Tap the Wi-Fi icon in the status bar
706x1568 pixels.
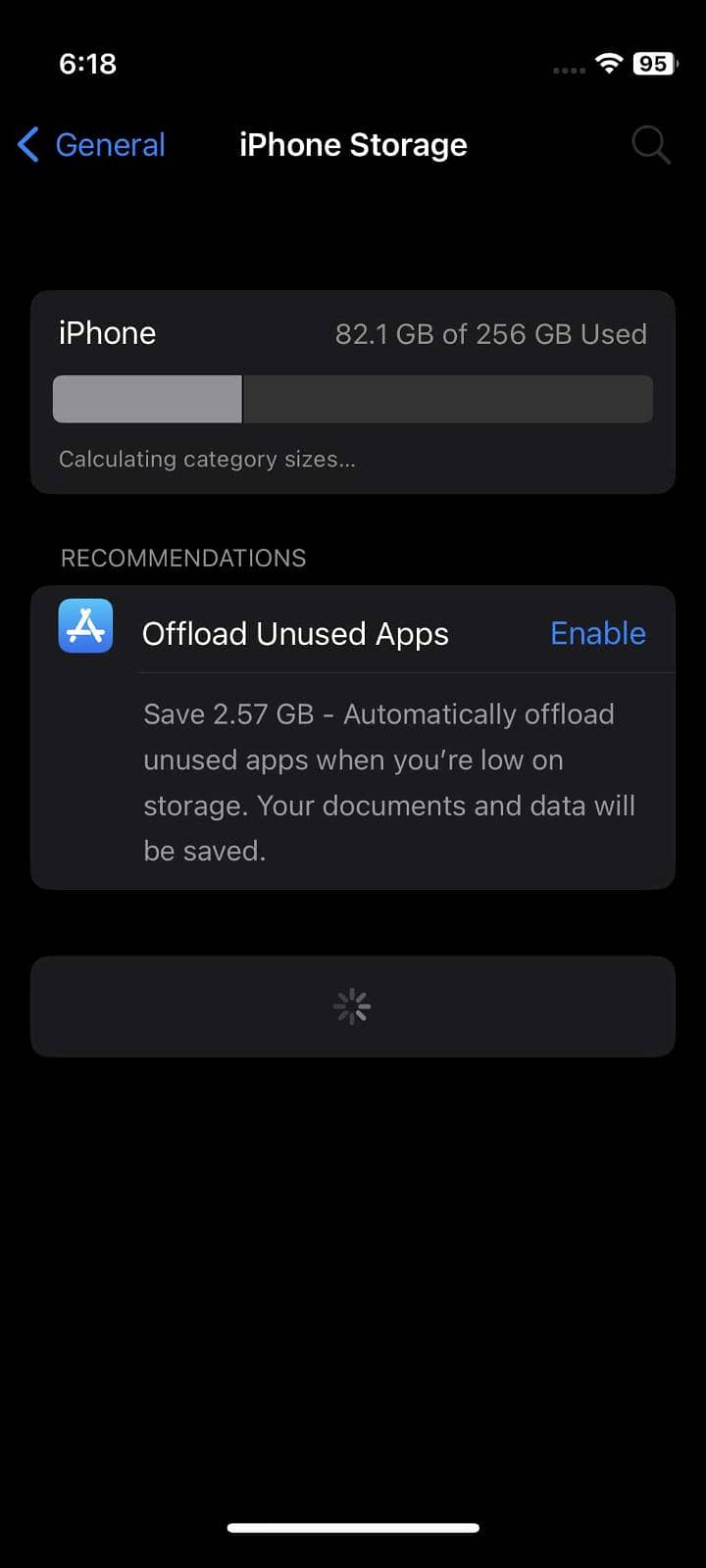(x=608, y=63)
